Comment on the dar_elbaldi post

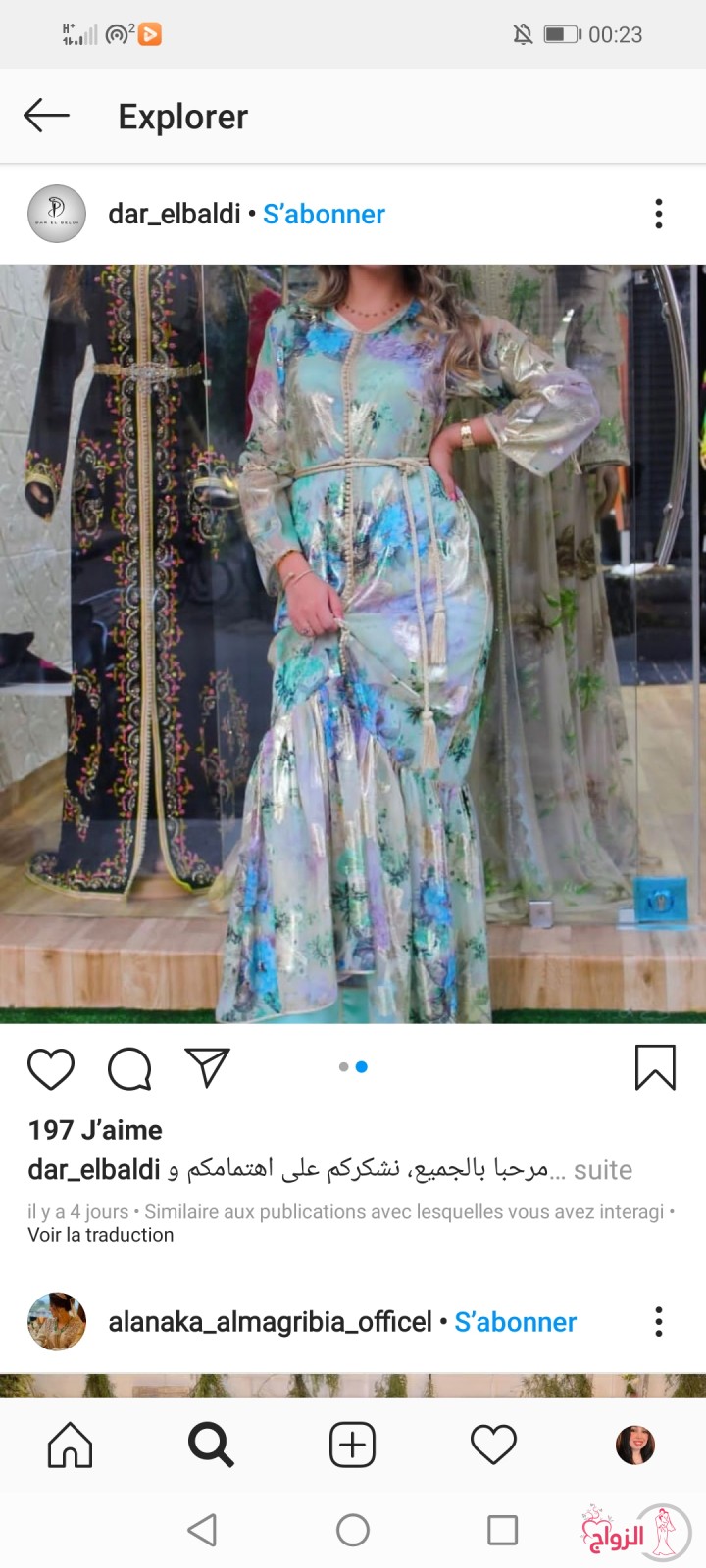click(x=129, y=1068)
